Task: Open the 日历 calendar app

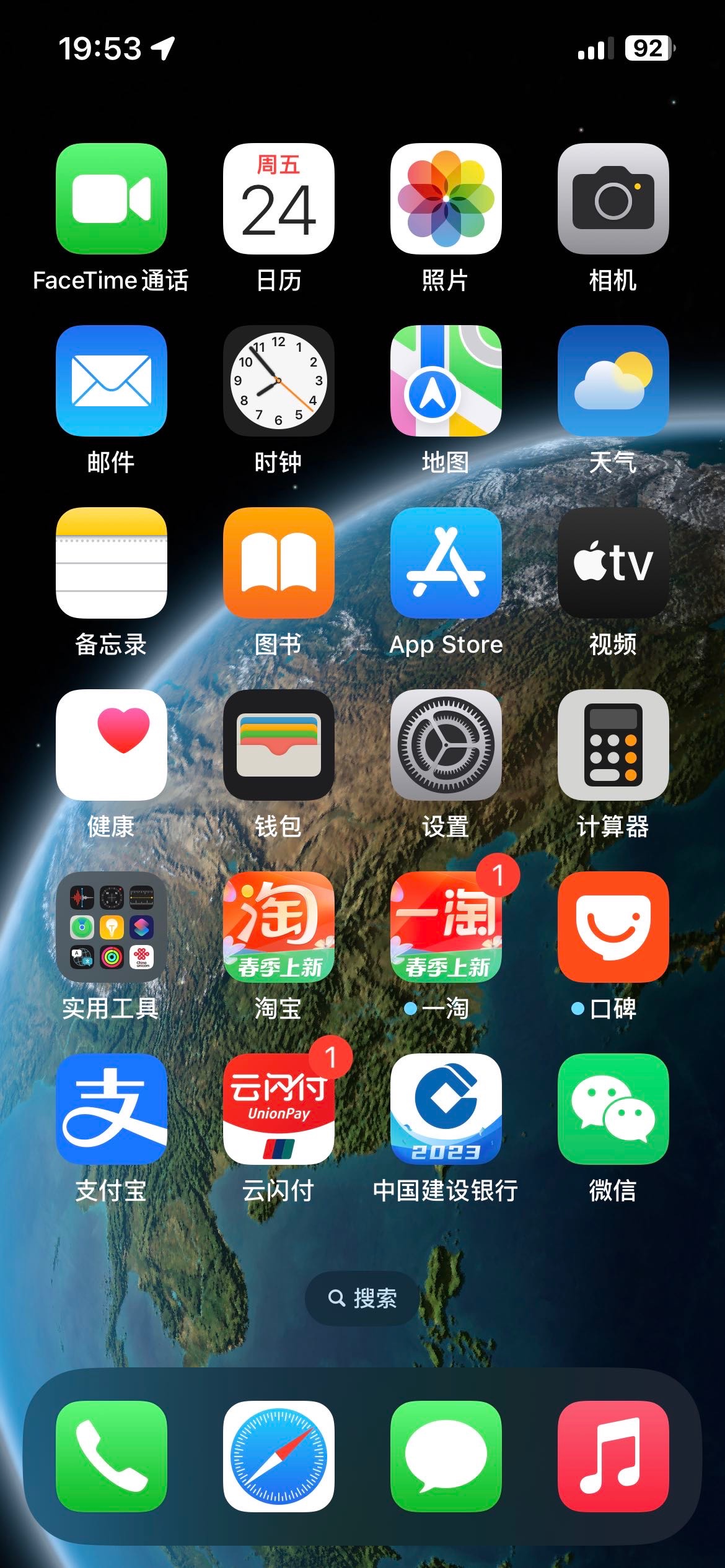Action: coord(278,199)
